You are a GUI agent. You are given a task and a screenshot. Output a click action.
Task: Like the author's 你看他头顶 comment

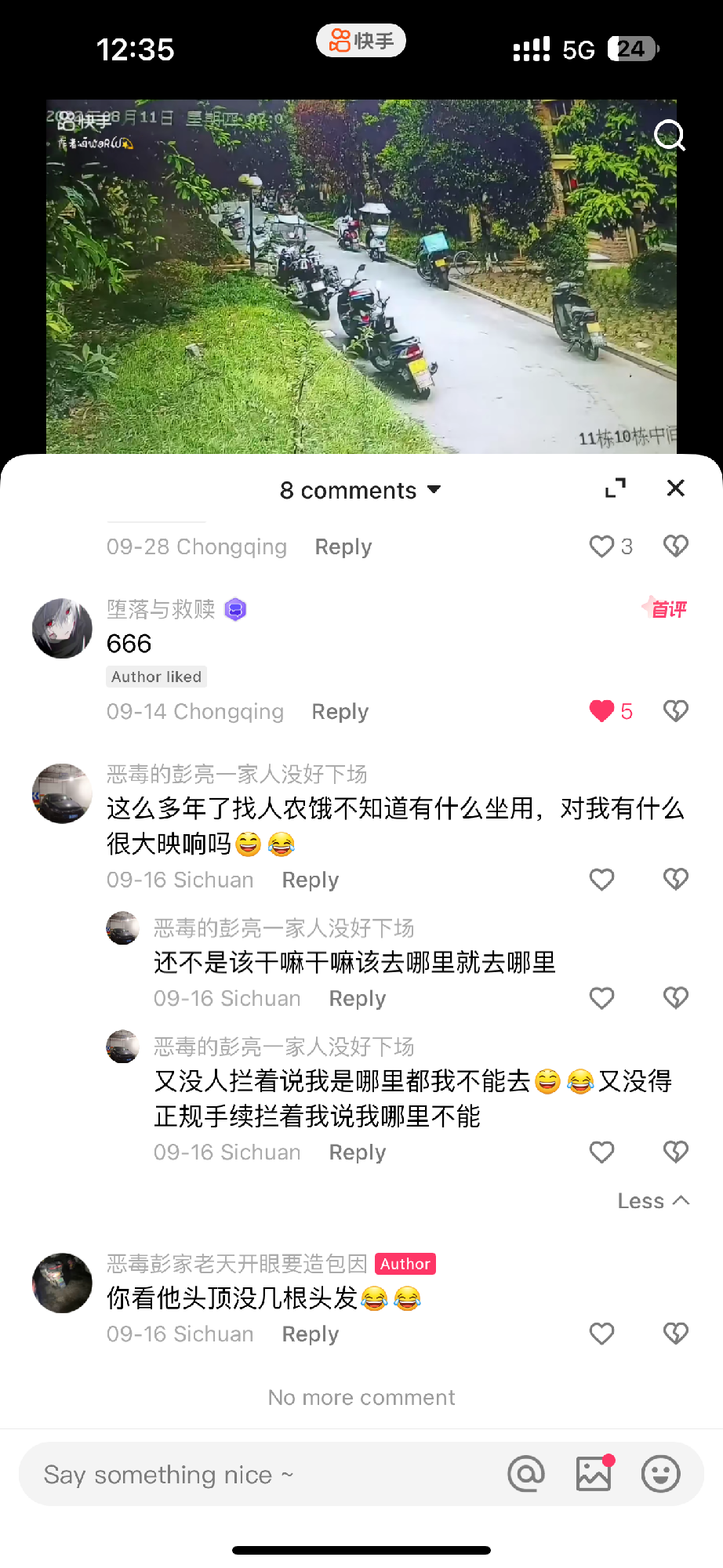point(602,1334)
